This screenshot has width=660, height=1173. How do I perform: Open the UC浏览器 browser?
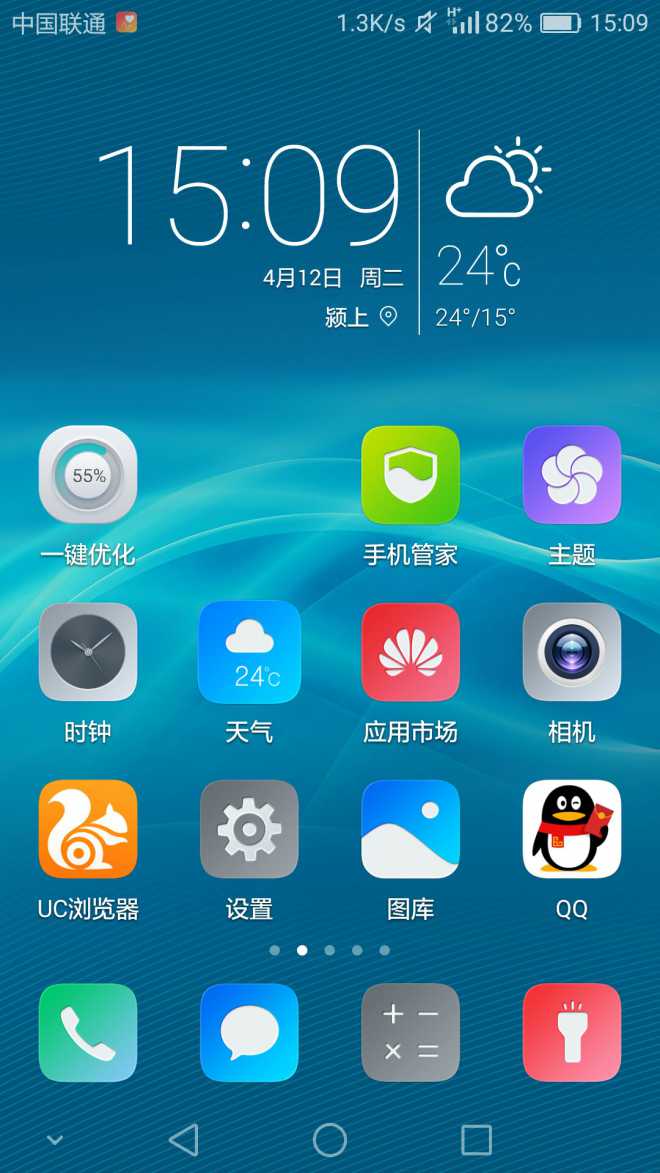coord(88,829)
